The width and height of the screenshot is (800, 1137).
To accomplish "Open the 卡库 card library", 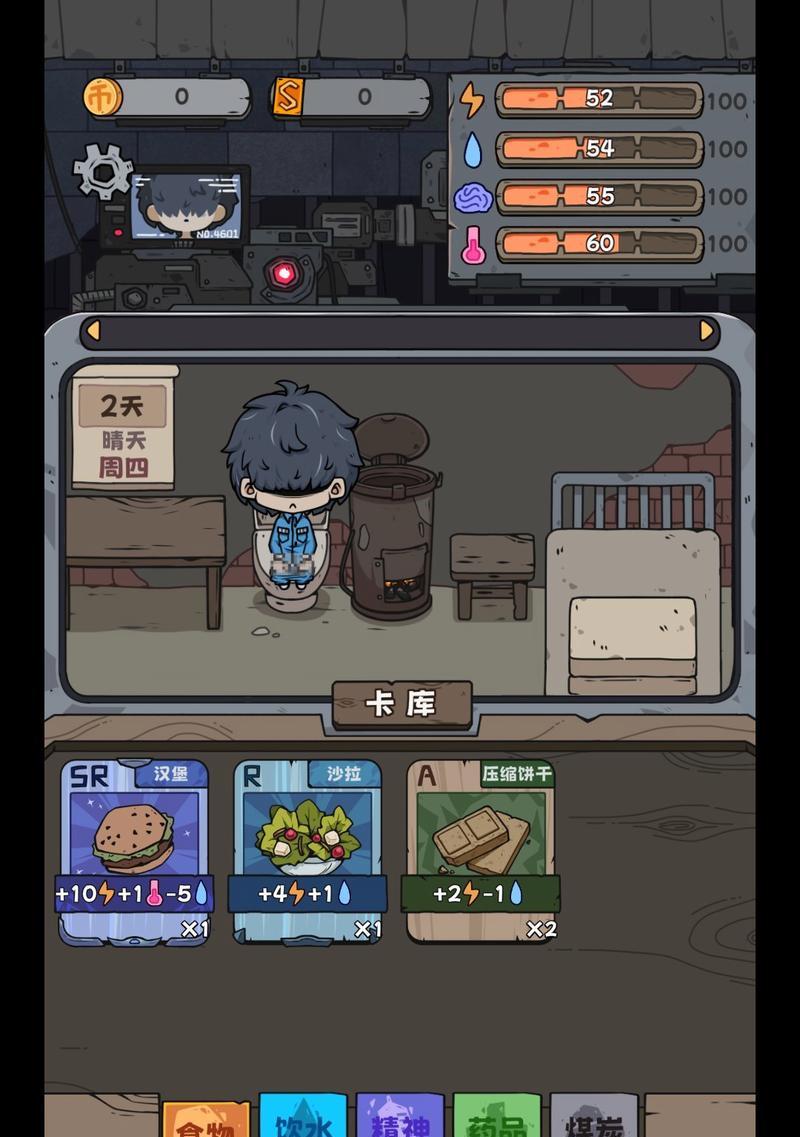I will click(x=402, y=705).
